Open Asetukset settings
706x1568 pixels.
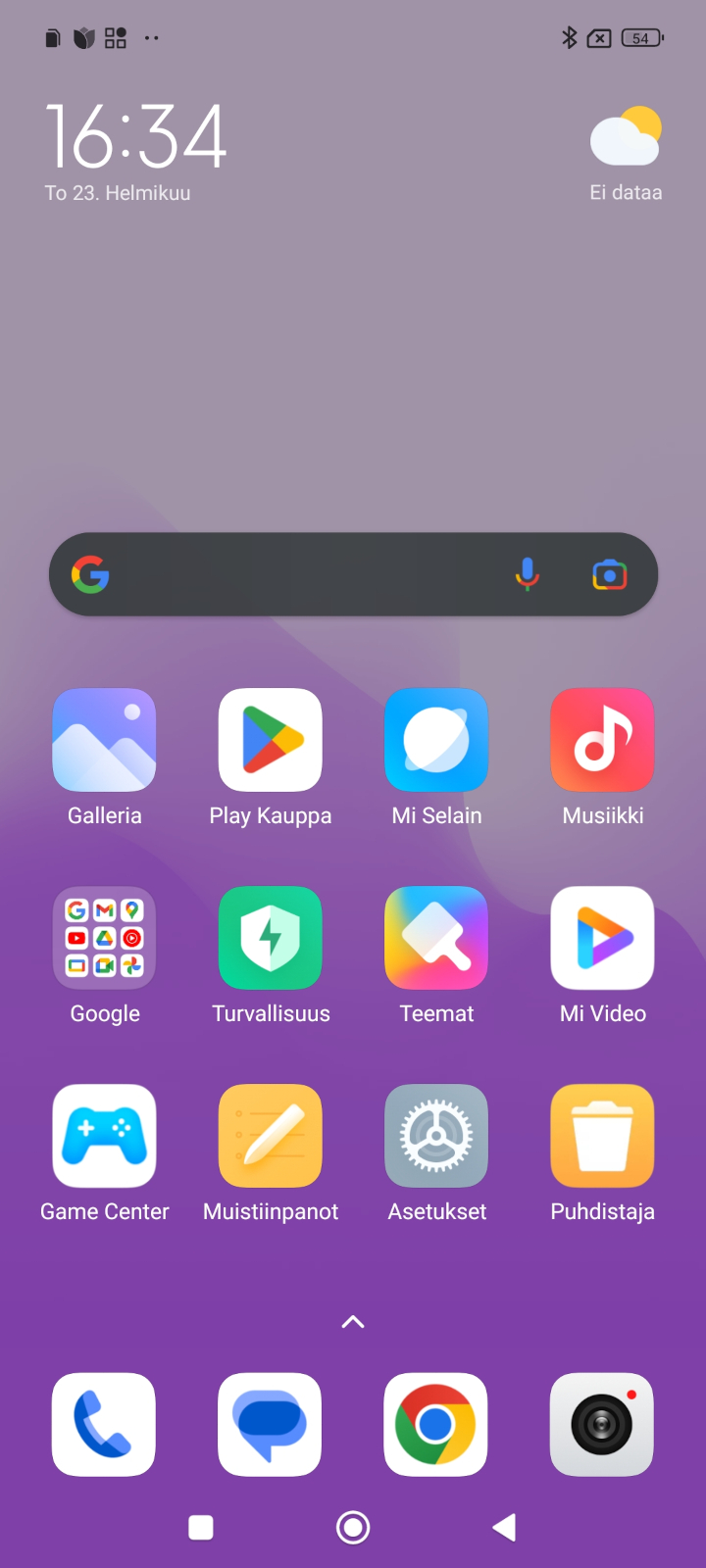pos(436,1136)
